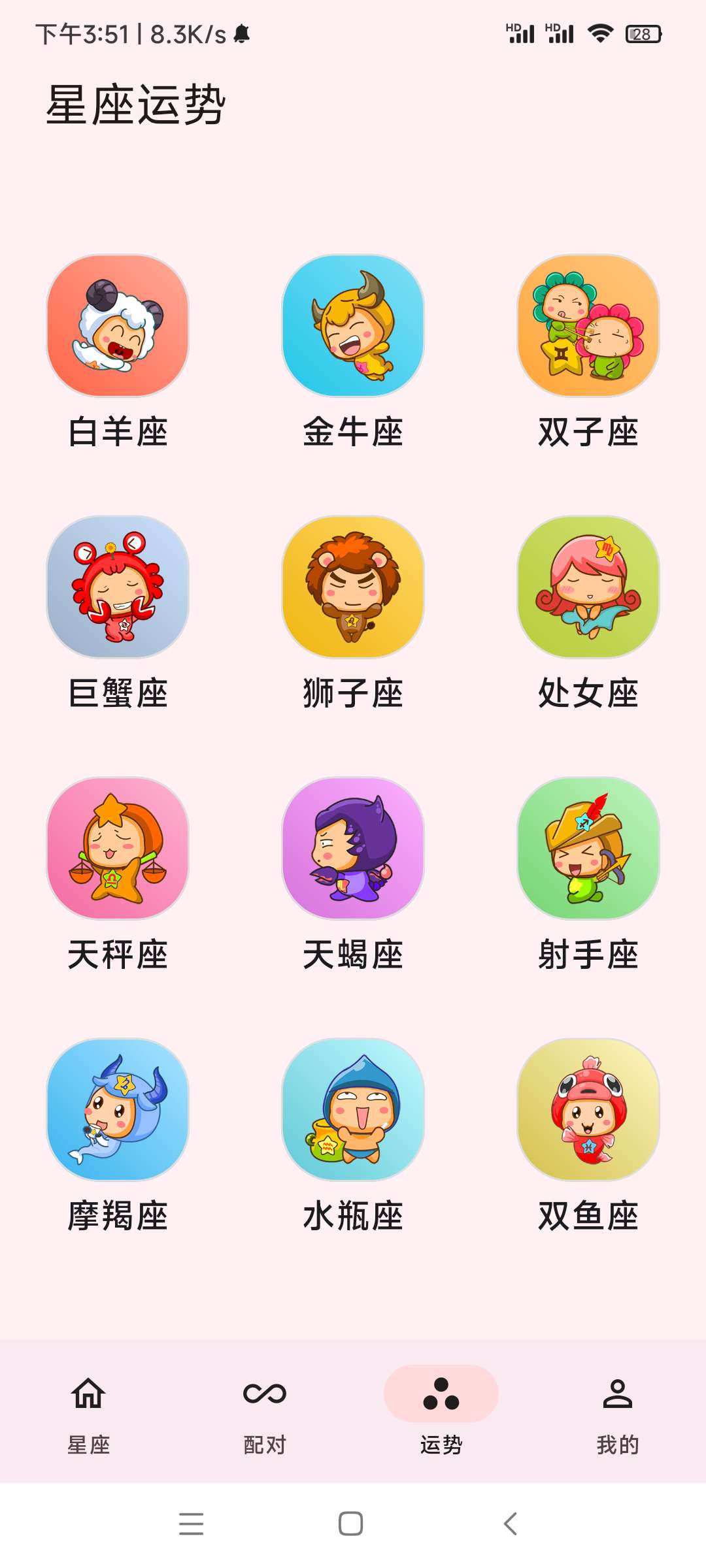View 双子座 fortune

pos(588,326)
